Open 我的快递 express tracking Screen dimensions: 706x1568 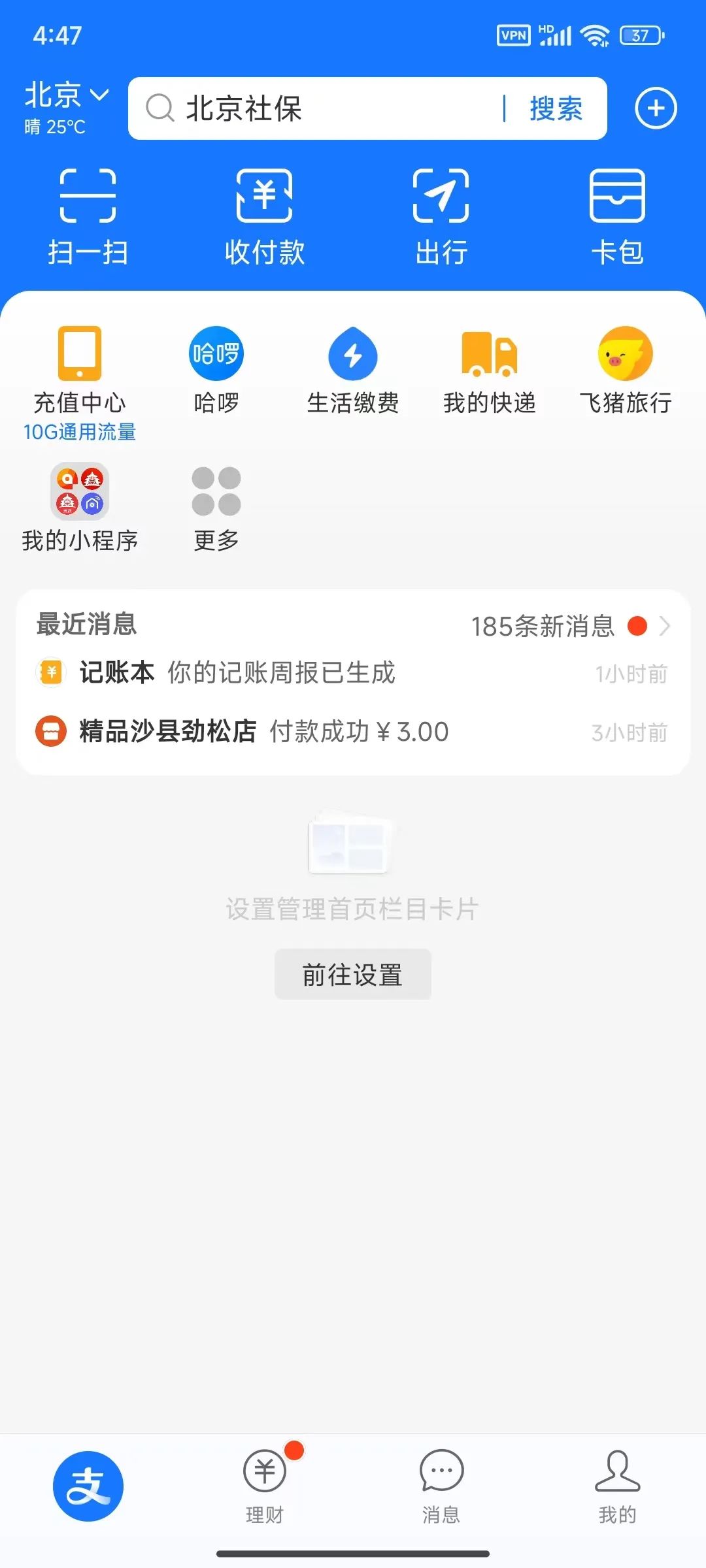click(490, 369)
